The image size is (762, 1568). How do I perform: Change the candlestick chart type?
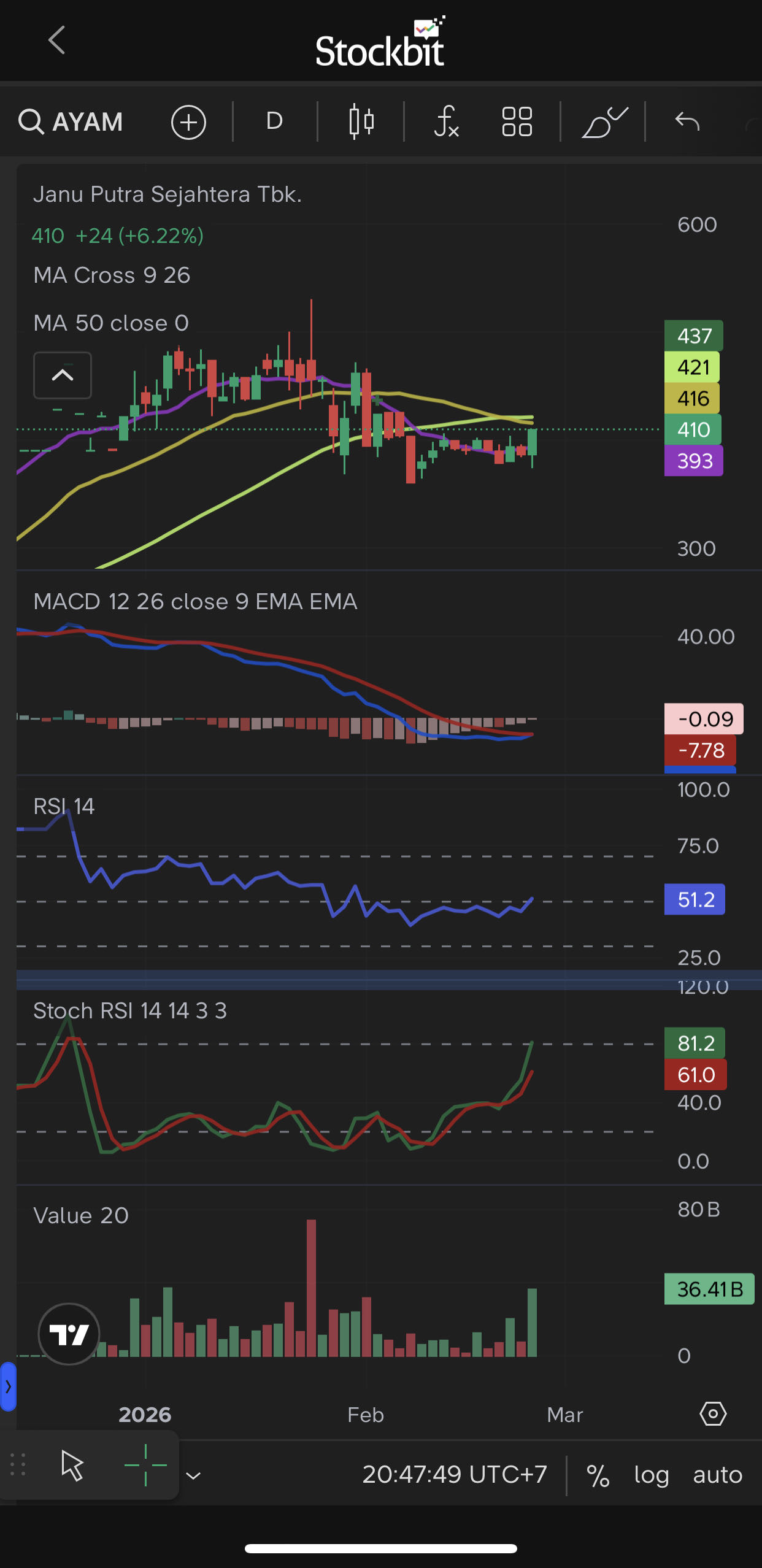point(361,121)
